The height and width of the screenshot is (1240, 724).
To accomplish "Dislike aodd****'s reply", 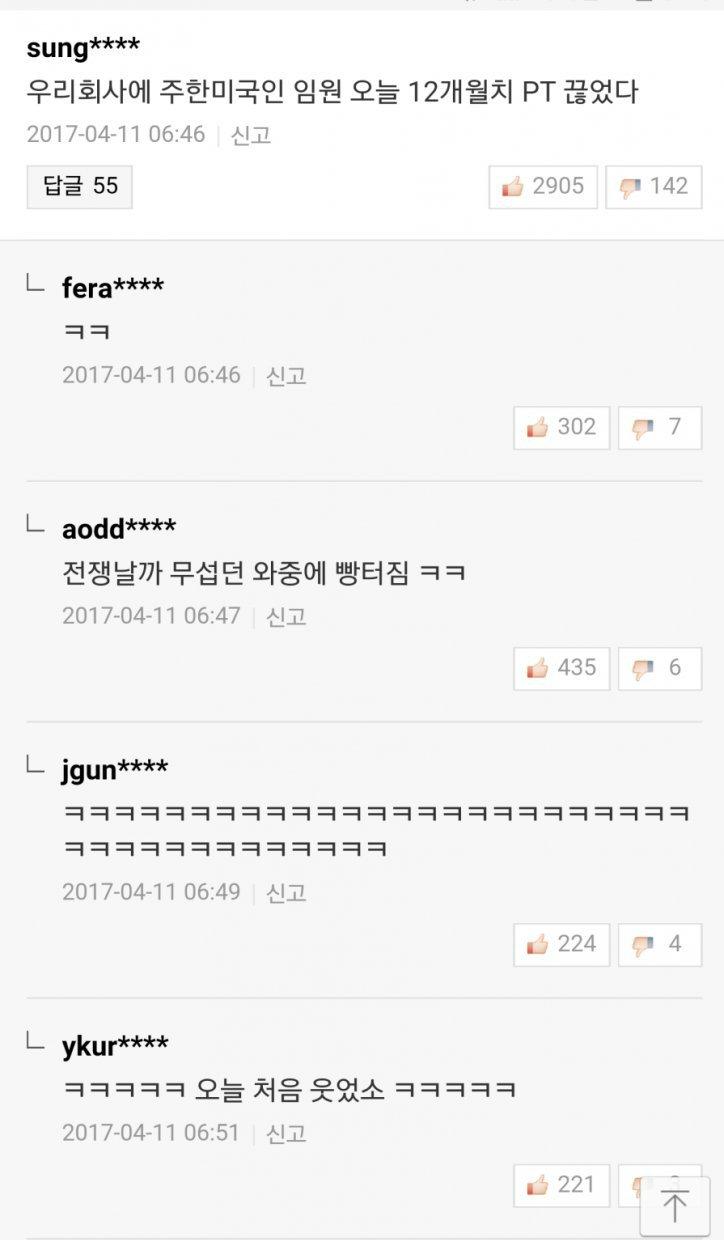I will [659, 668].
